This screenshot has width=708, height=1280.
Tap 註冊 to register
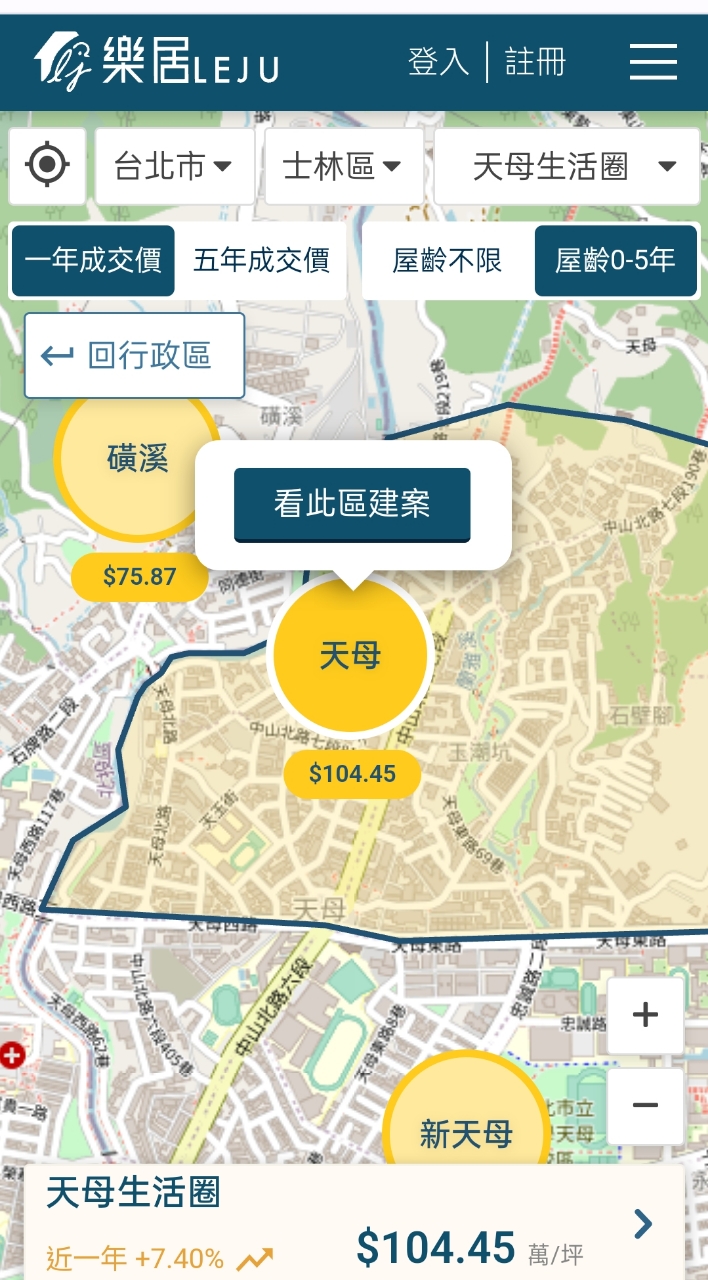pyautogui.click(x=535, y=62)
